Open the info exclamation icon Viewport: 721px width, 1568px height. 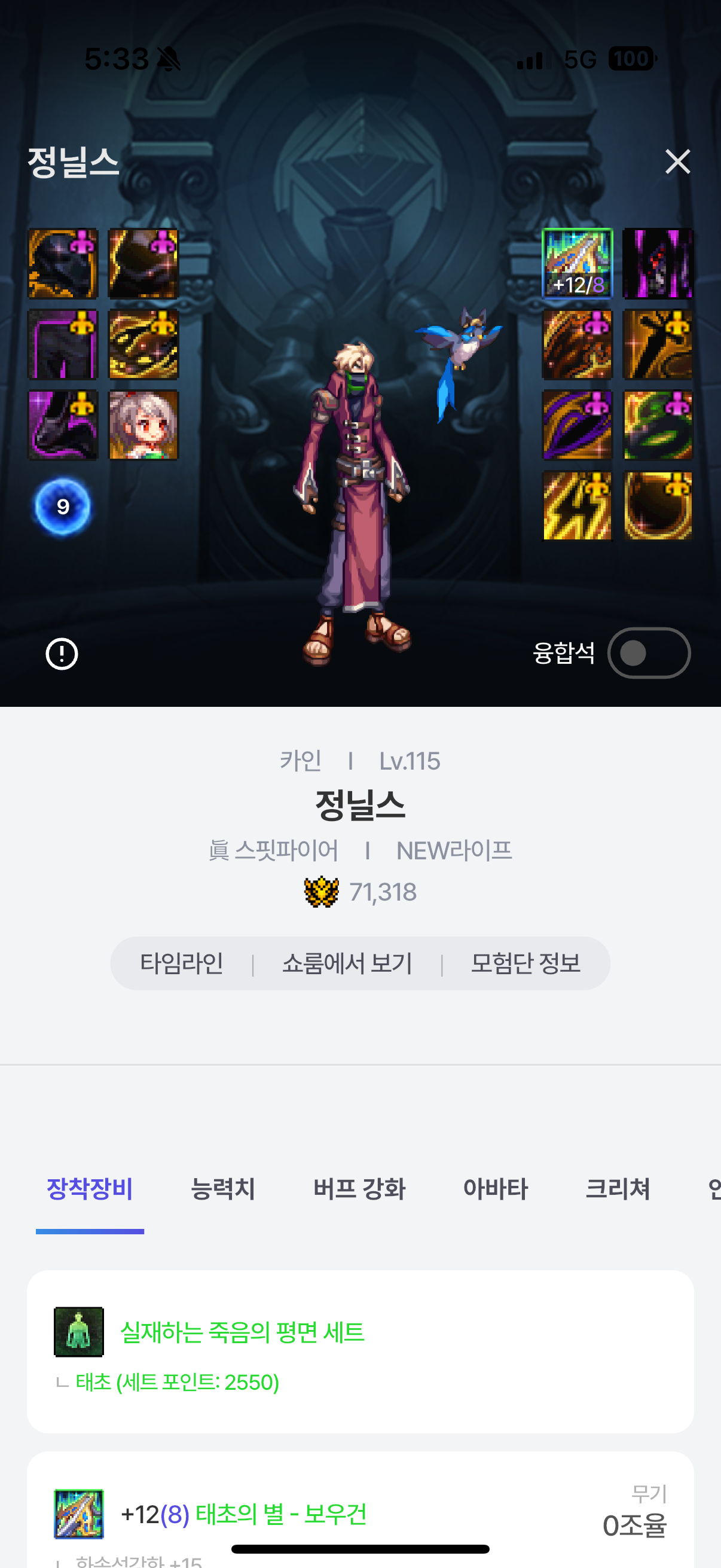coord(62,654)
